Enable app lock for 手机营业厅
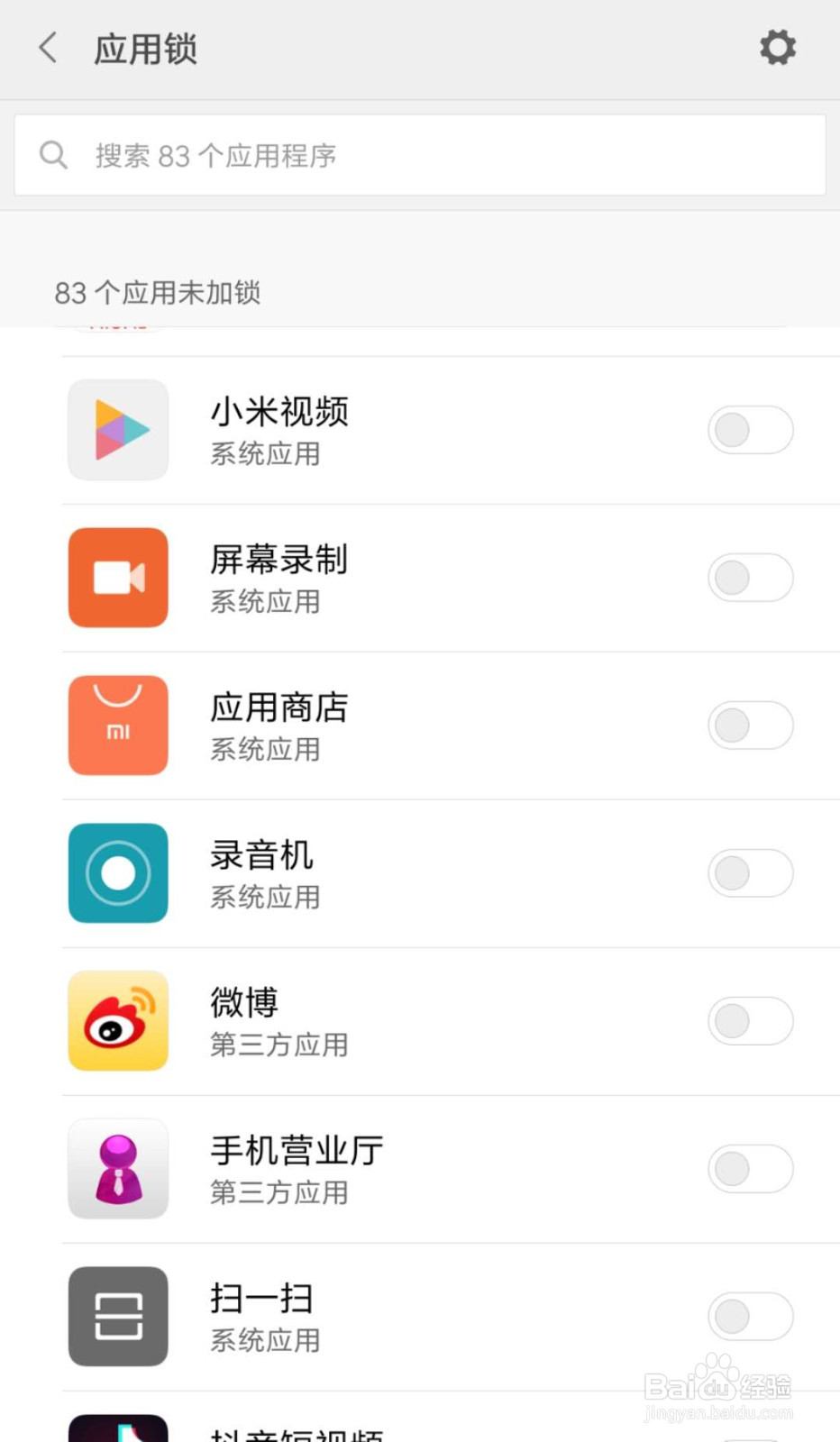The image size is (840, 1442). [751, 1168]
